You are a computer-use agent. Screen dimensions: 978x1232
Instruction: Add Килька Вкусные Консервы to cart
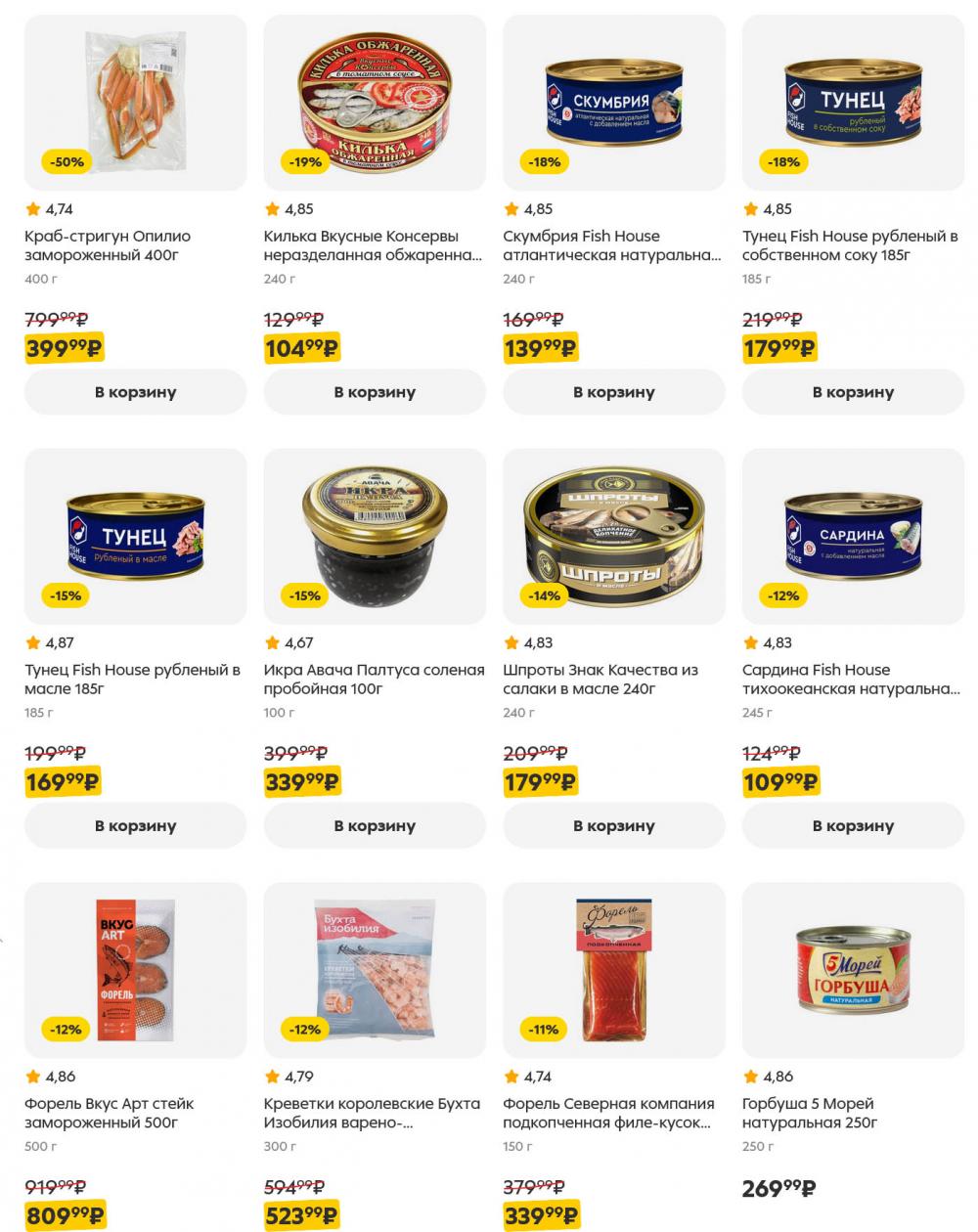[x=375, y=392]
